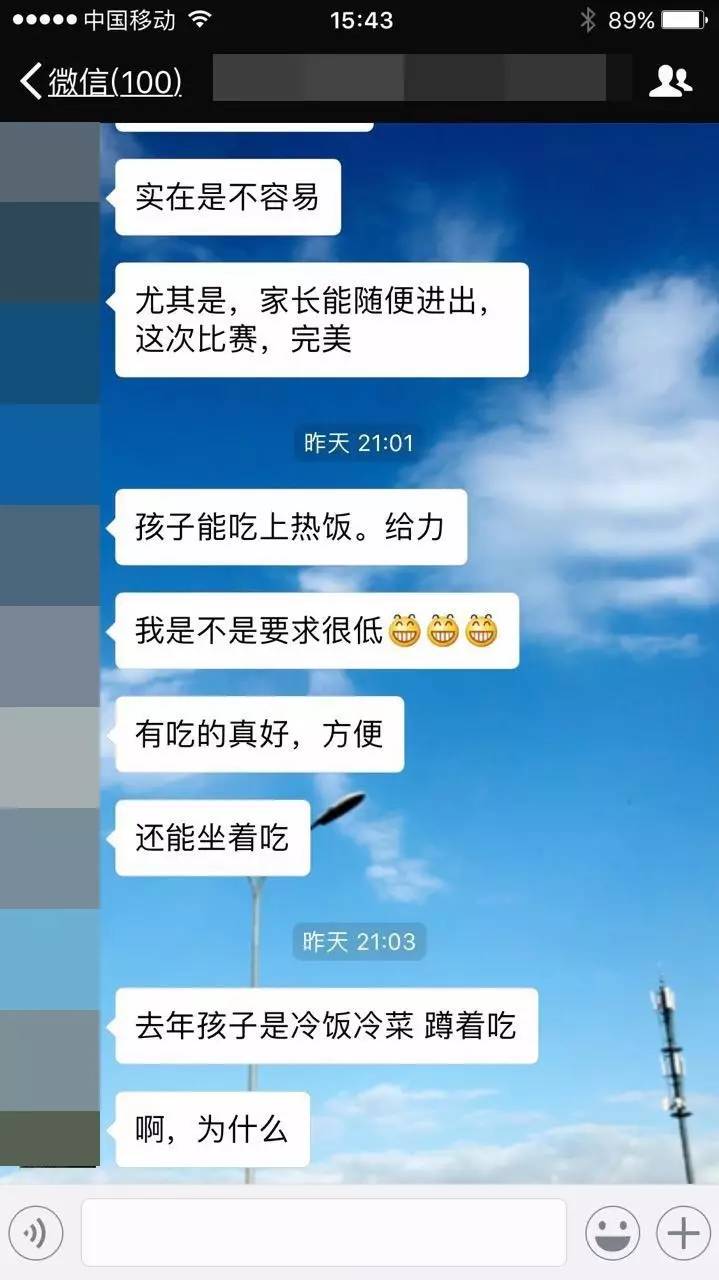
Task: Open the emoji sticker panel
Action: pos(612,1234)
